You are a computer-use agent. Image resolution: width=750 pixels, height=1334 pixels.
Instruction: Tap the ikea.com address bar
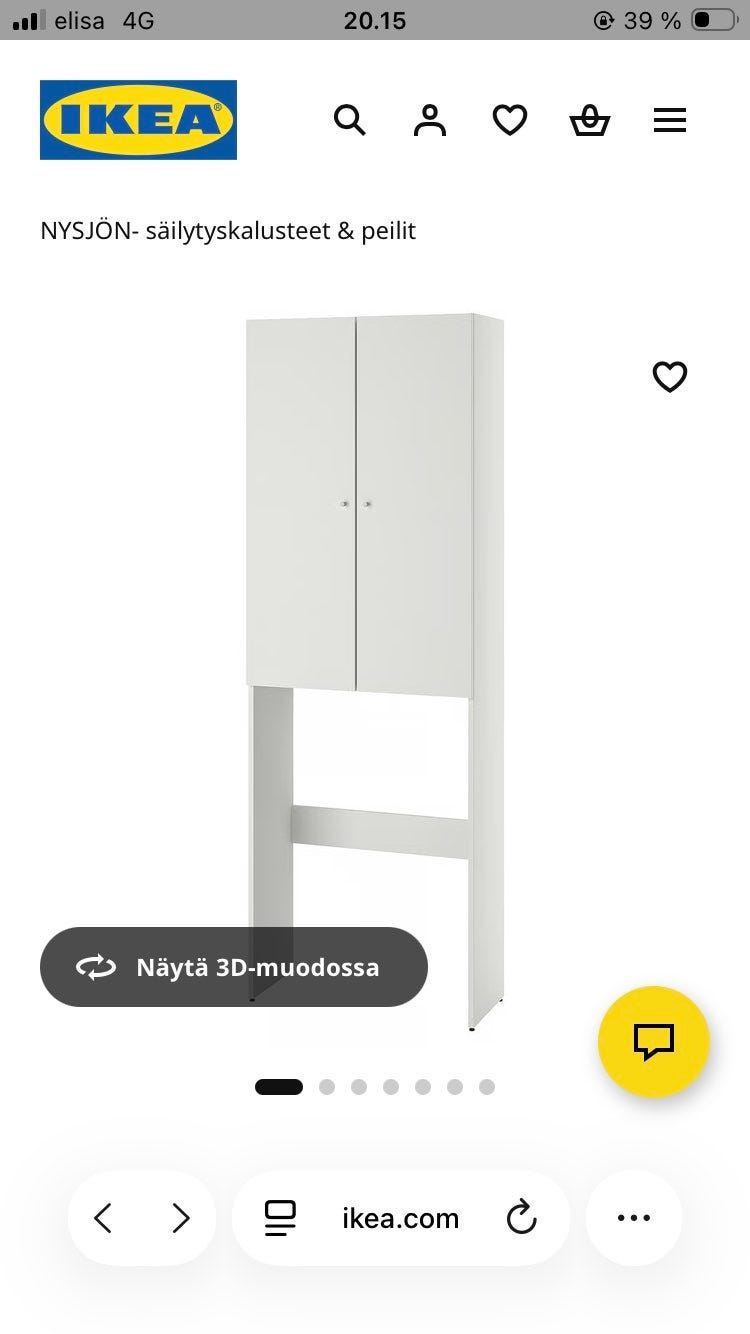(x=400, y=1218)
